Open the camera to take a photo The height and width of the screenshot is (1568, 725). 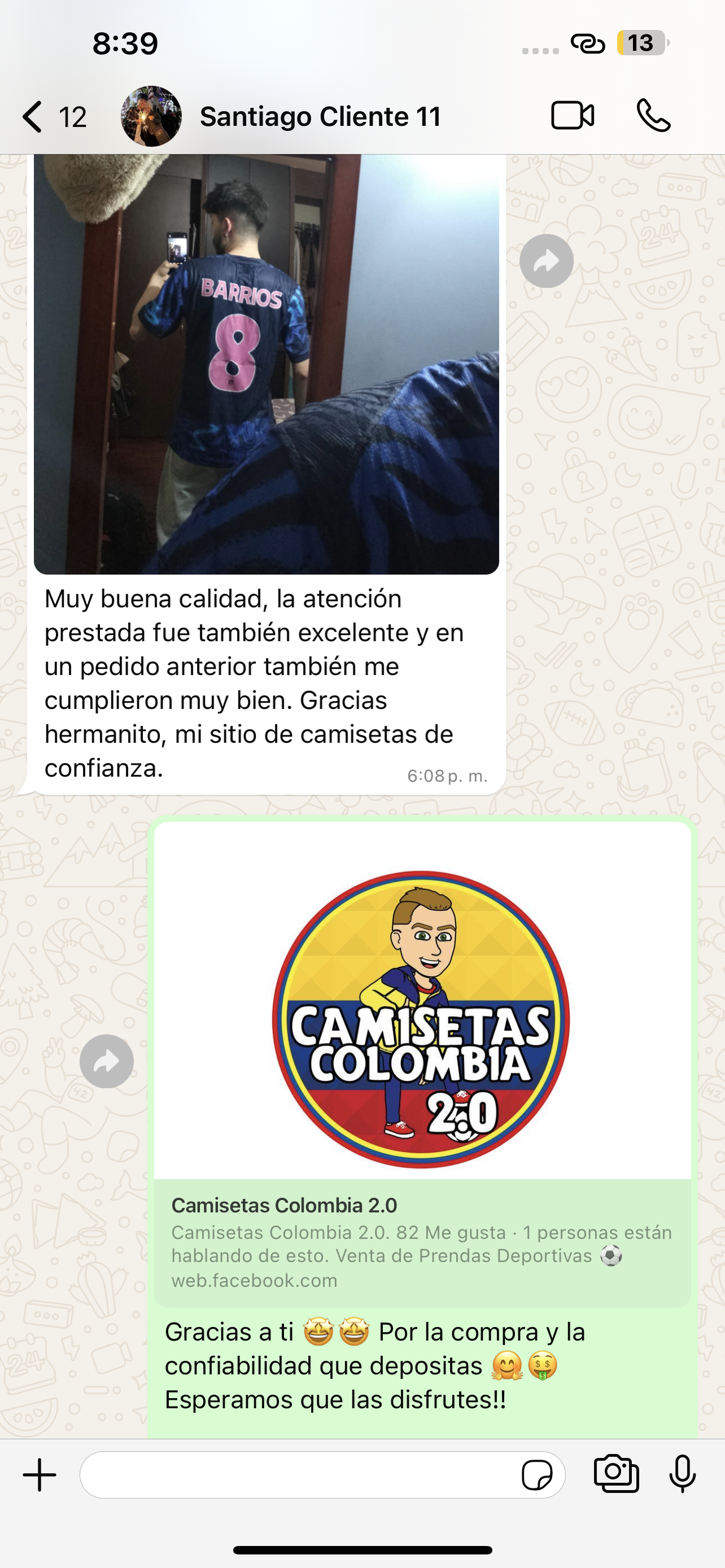[x=616, y=1474]
